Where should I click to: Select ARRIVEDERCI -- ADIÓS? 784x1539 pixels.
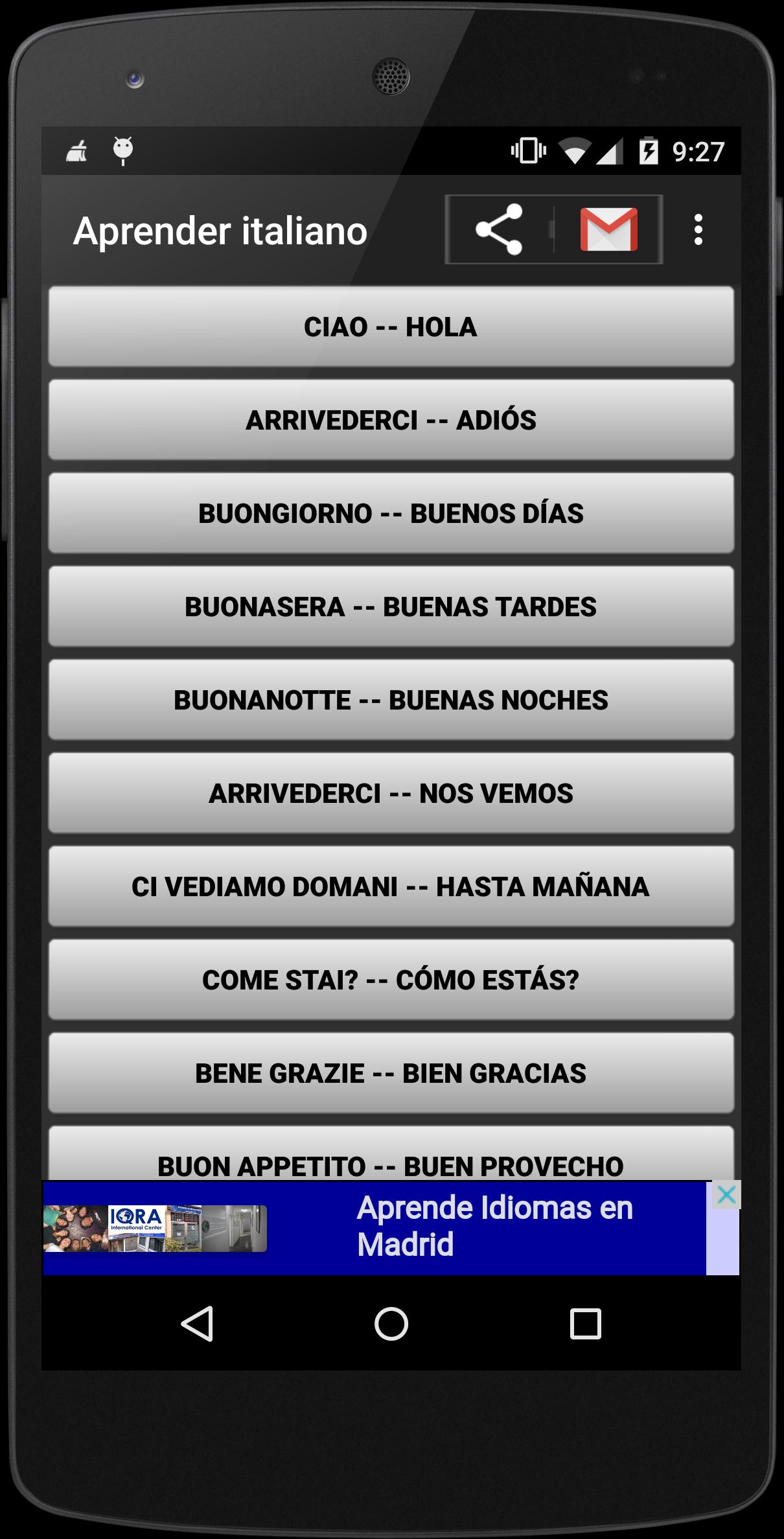tap(391, 420)
